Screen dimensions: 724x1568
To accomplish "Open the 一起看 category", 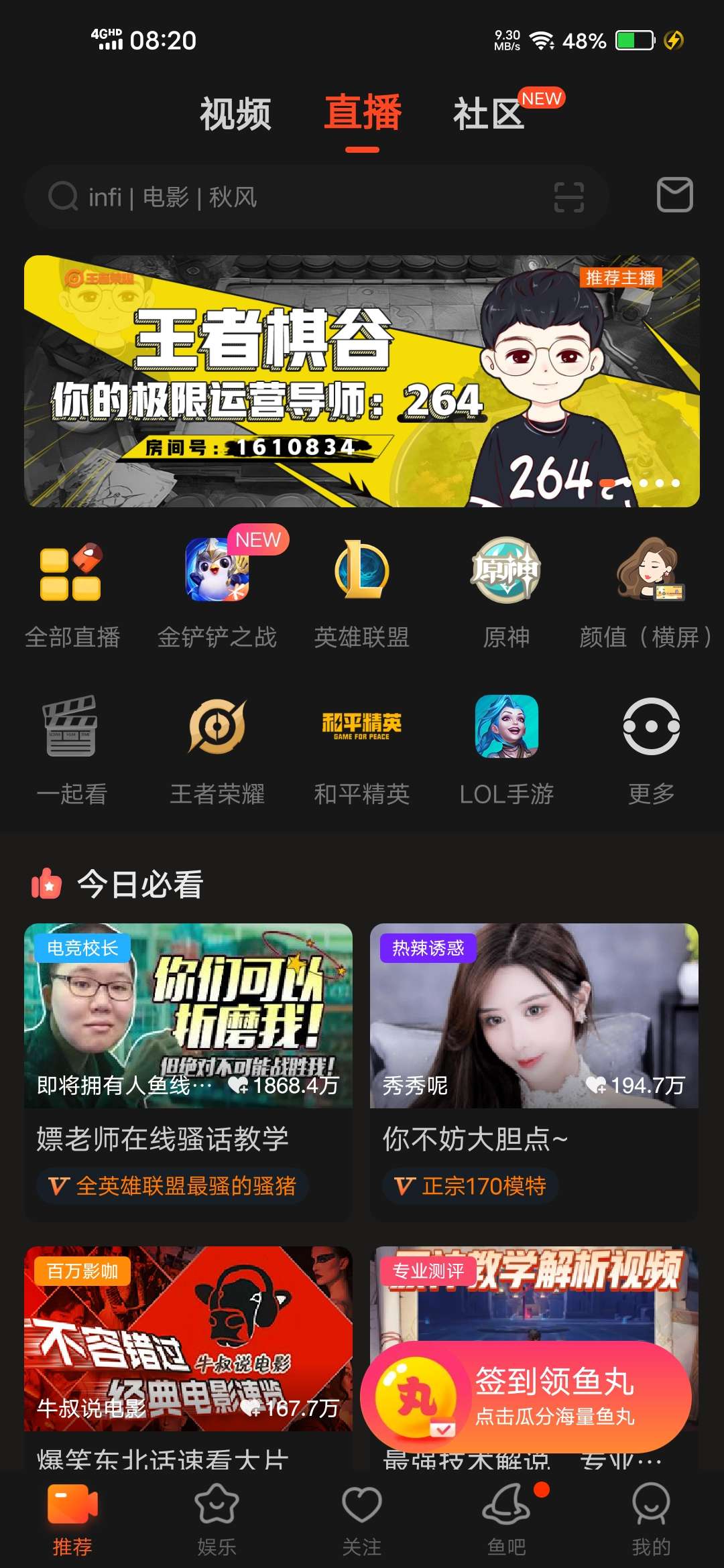I will coord(72,749).
